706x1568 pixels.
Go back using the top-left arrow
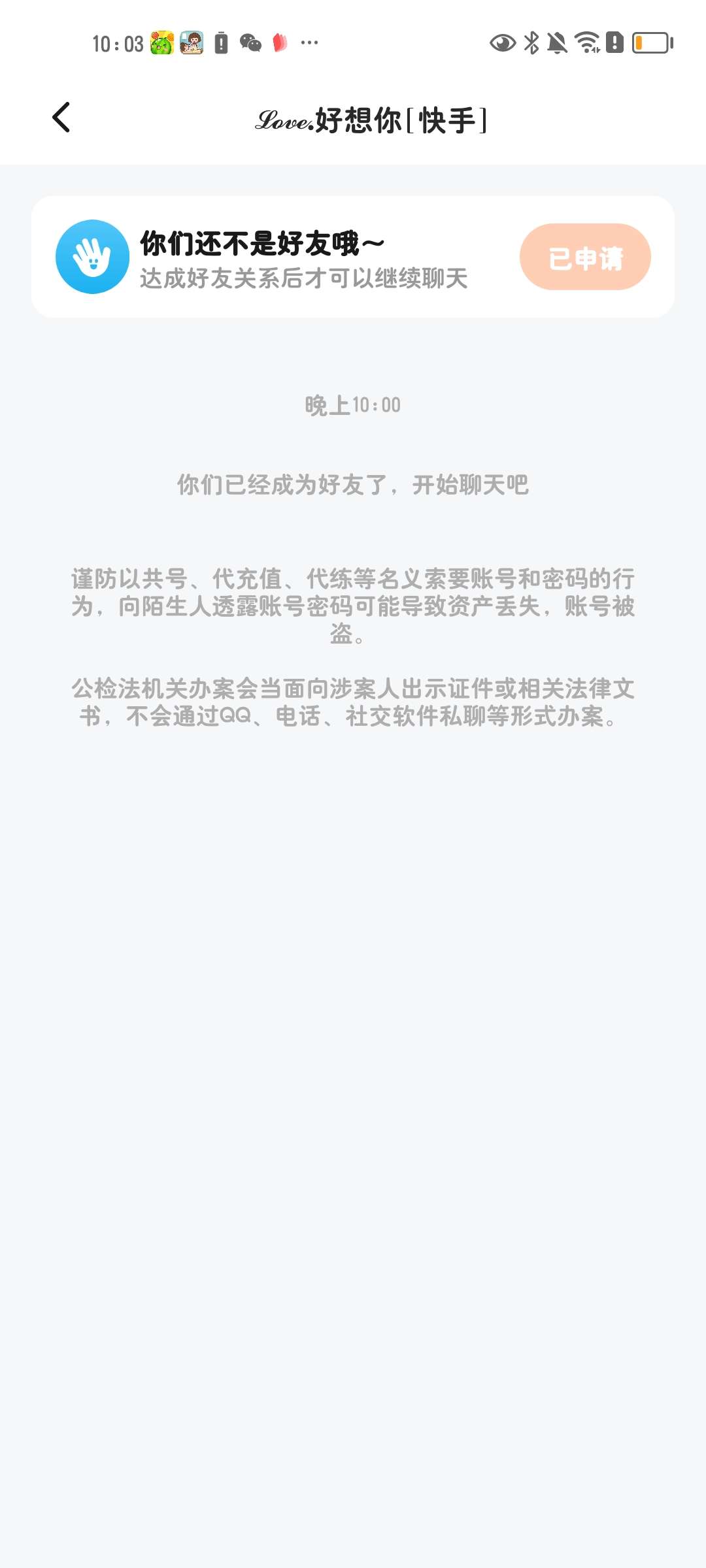61,118
